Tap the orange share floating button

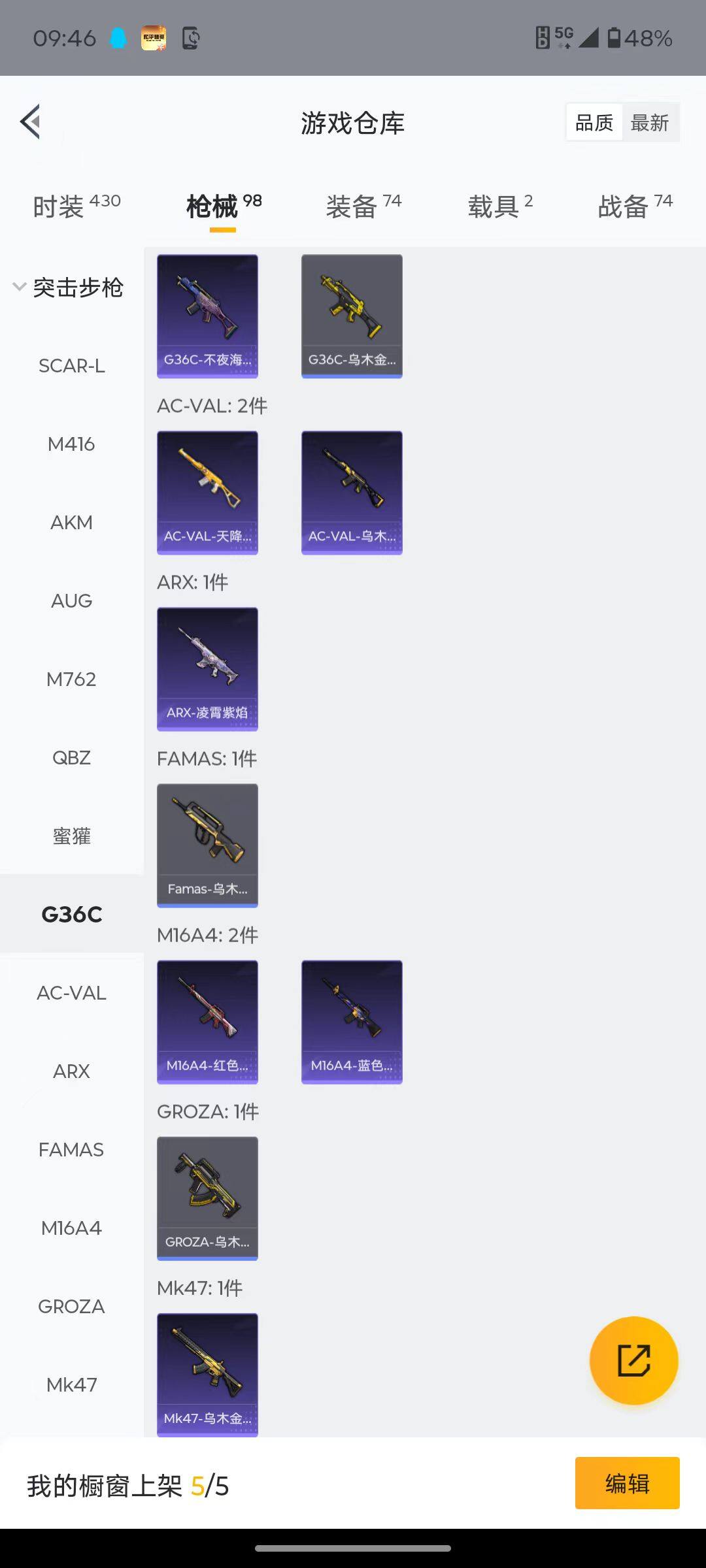(x=633, y=1360)
